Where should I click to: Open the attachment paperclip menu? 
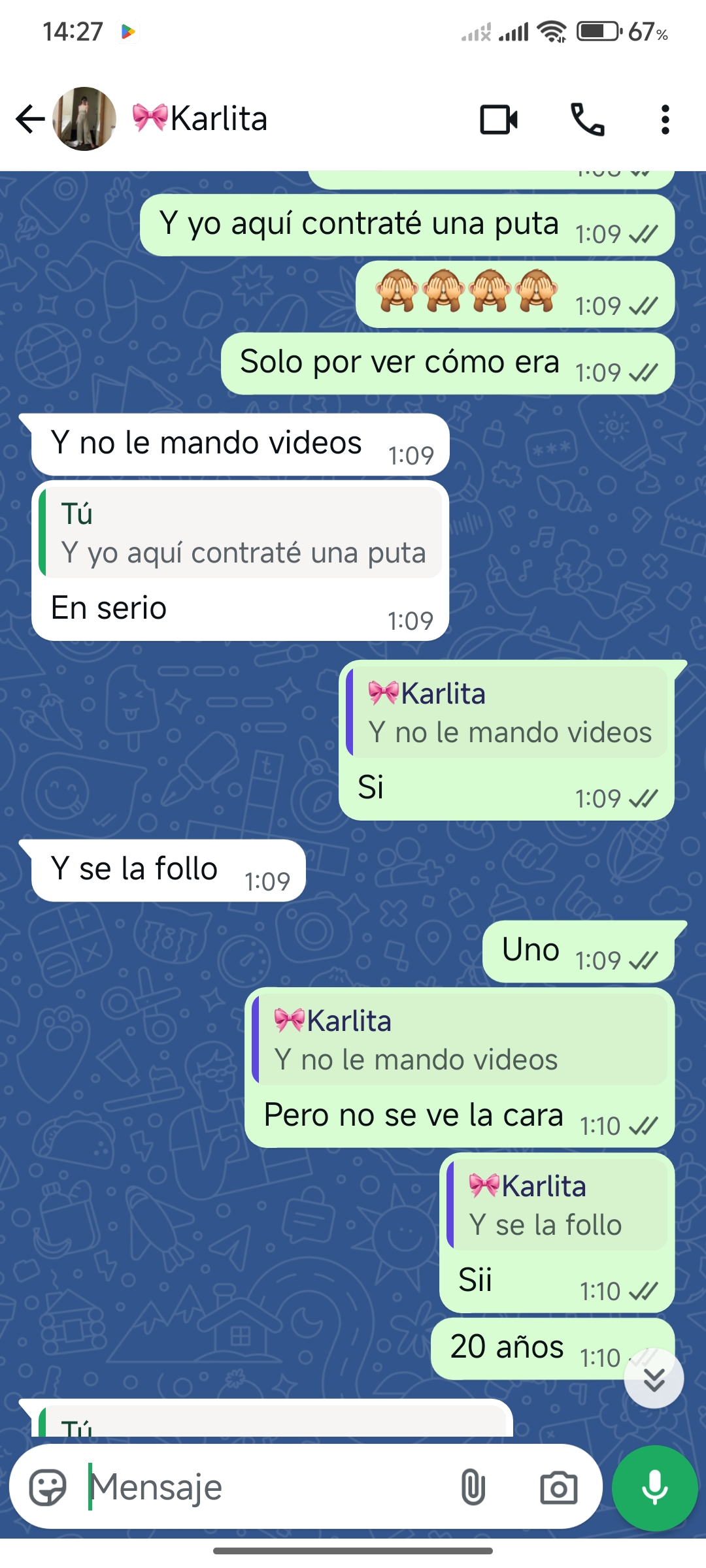coord(473,1487)
